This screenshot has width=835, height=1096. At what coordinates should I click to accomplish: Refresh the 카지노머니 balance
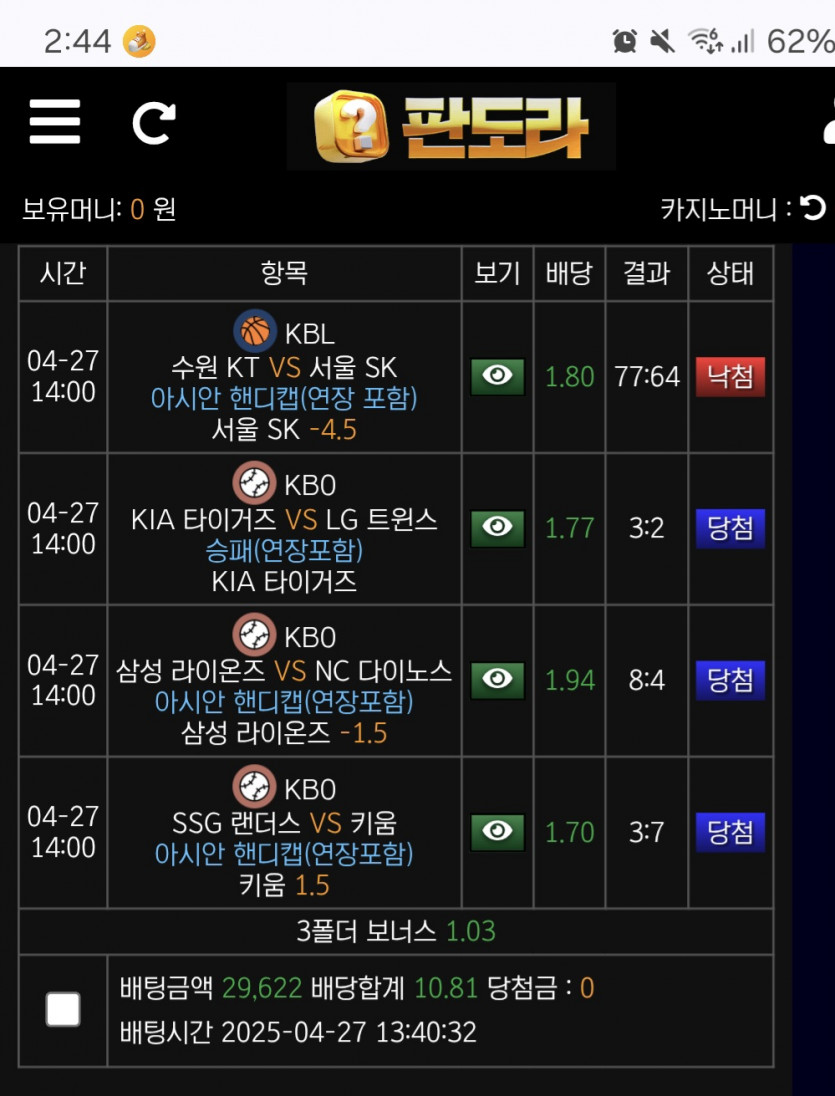coord(813,208)
